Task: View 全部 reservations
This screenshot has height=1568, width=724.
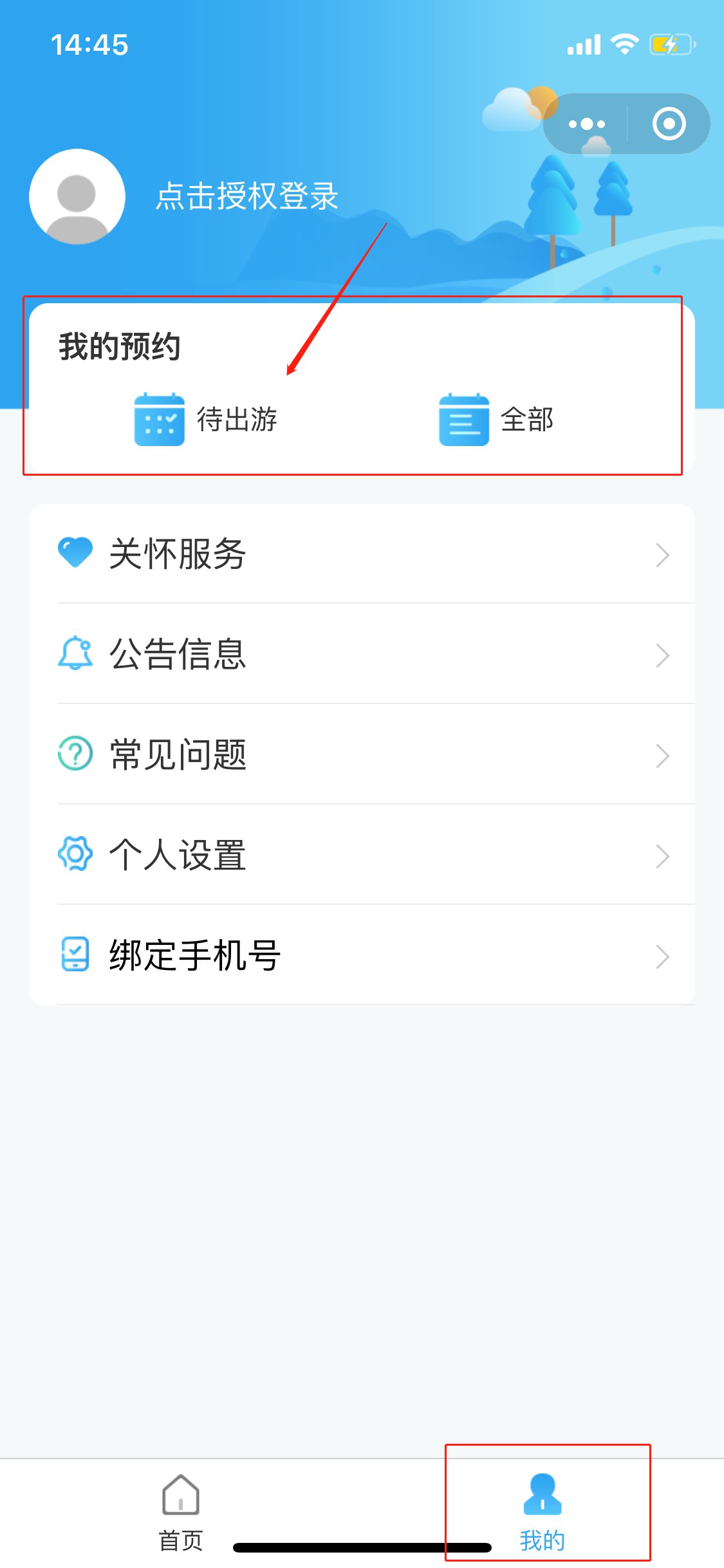Action: pos(496,419)
